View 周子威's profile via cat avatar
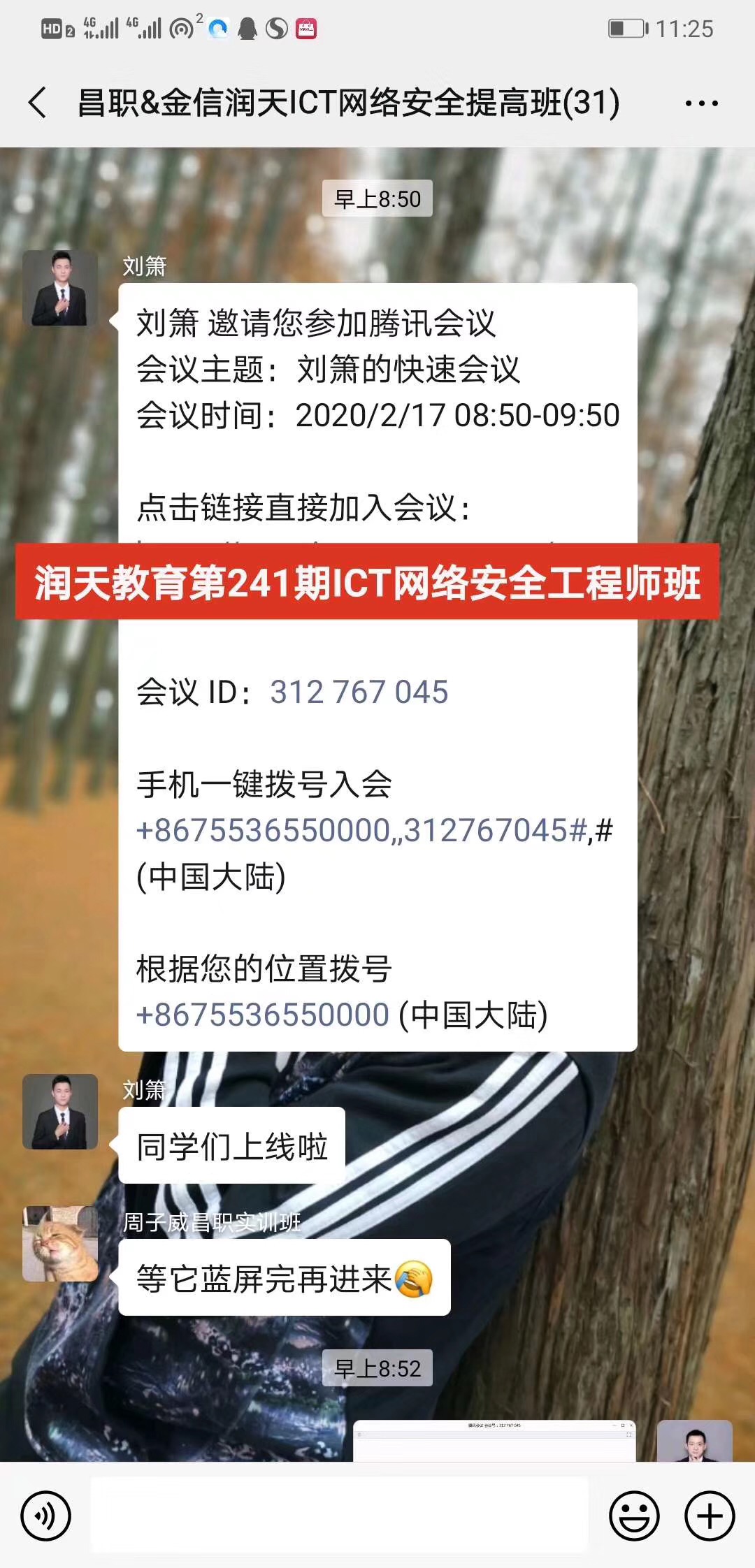This screenshot has height=1568, width=755. click(x=60, y=1244)
